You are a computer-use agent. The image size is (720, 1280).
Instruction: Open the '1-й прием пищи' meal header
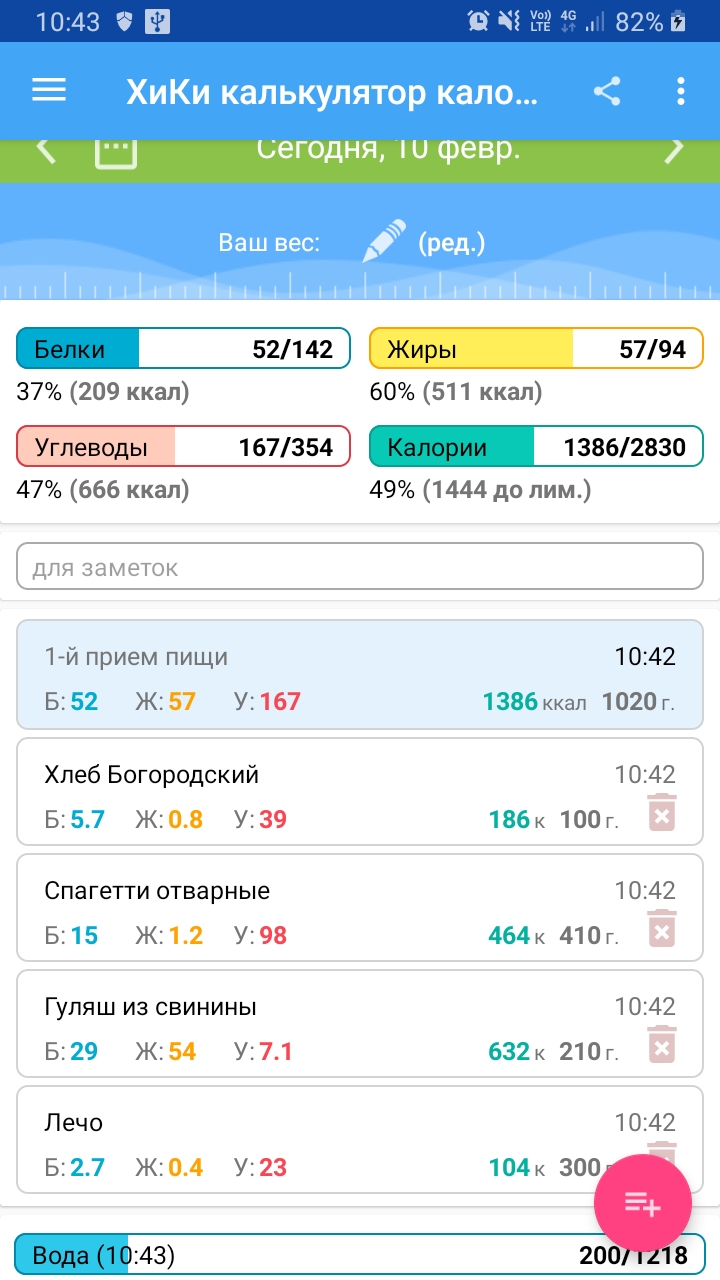pos(360,675)
